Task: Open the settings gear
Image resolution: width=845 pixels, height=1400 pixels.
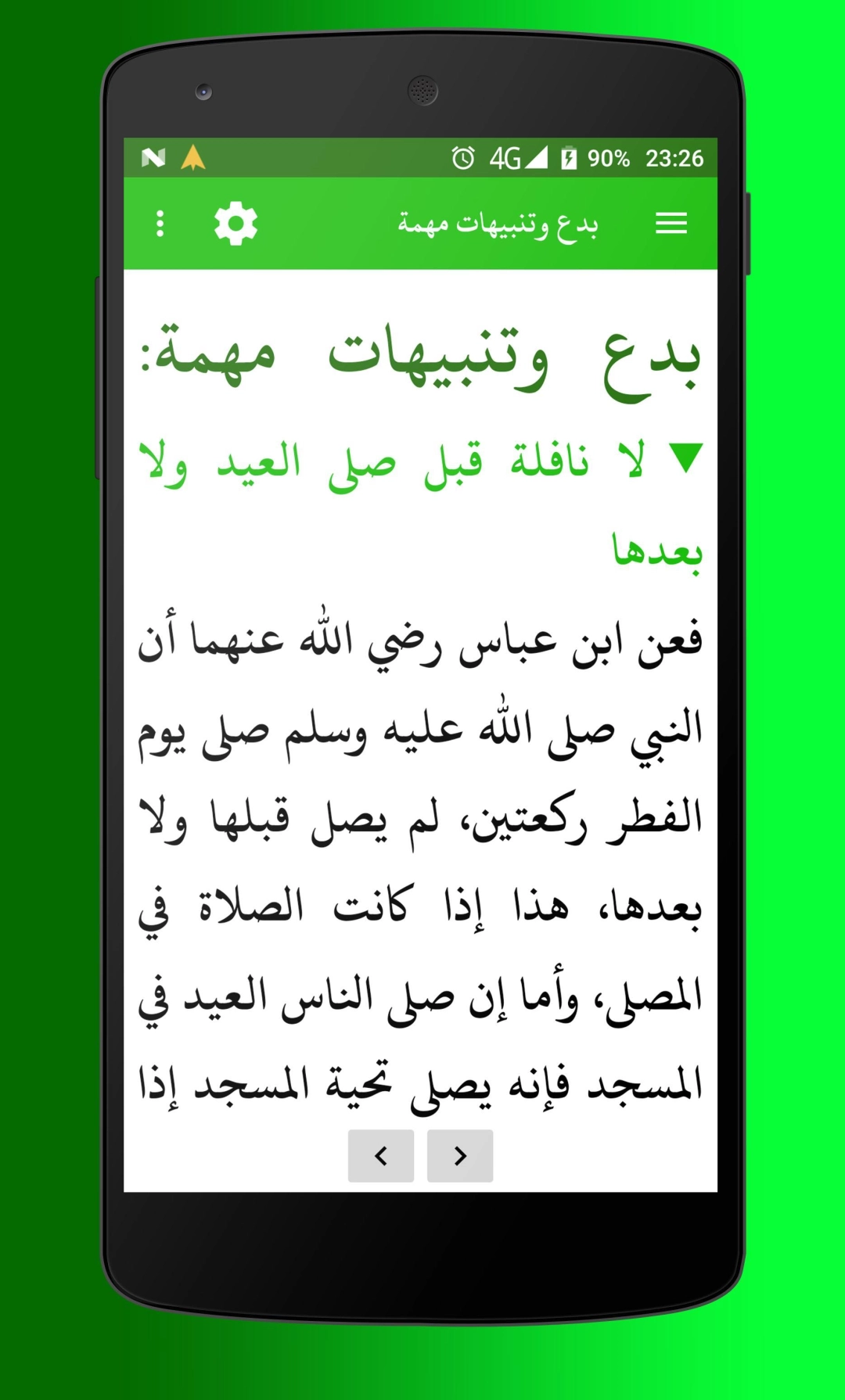Action: click(236, 224)
